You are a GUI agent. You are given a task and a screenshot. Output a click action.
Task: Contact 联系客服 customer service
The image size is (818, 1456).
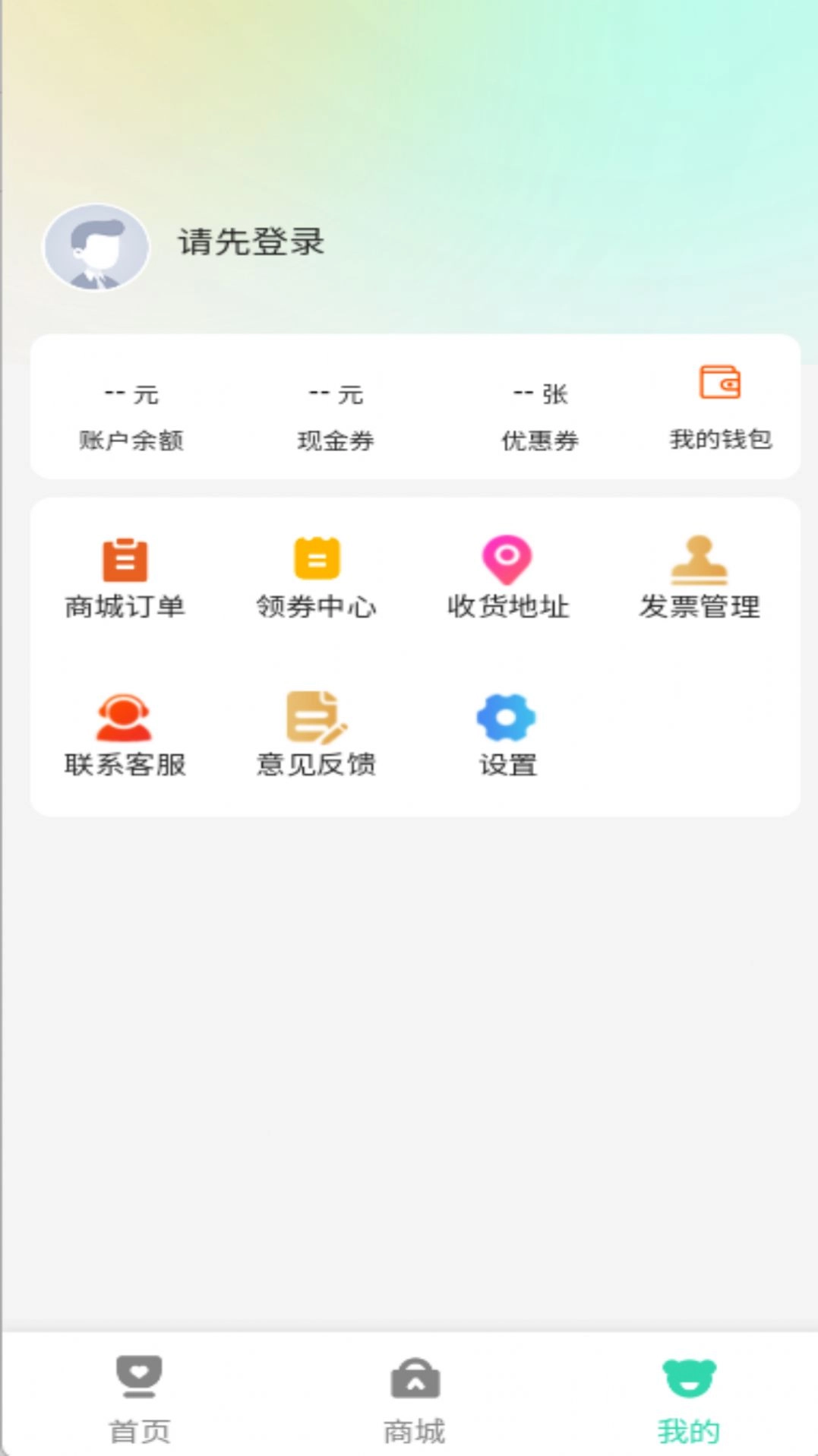[125, 735]
